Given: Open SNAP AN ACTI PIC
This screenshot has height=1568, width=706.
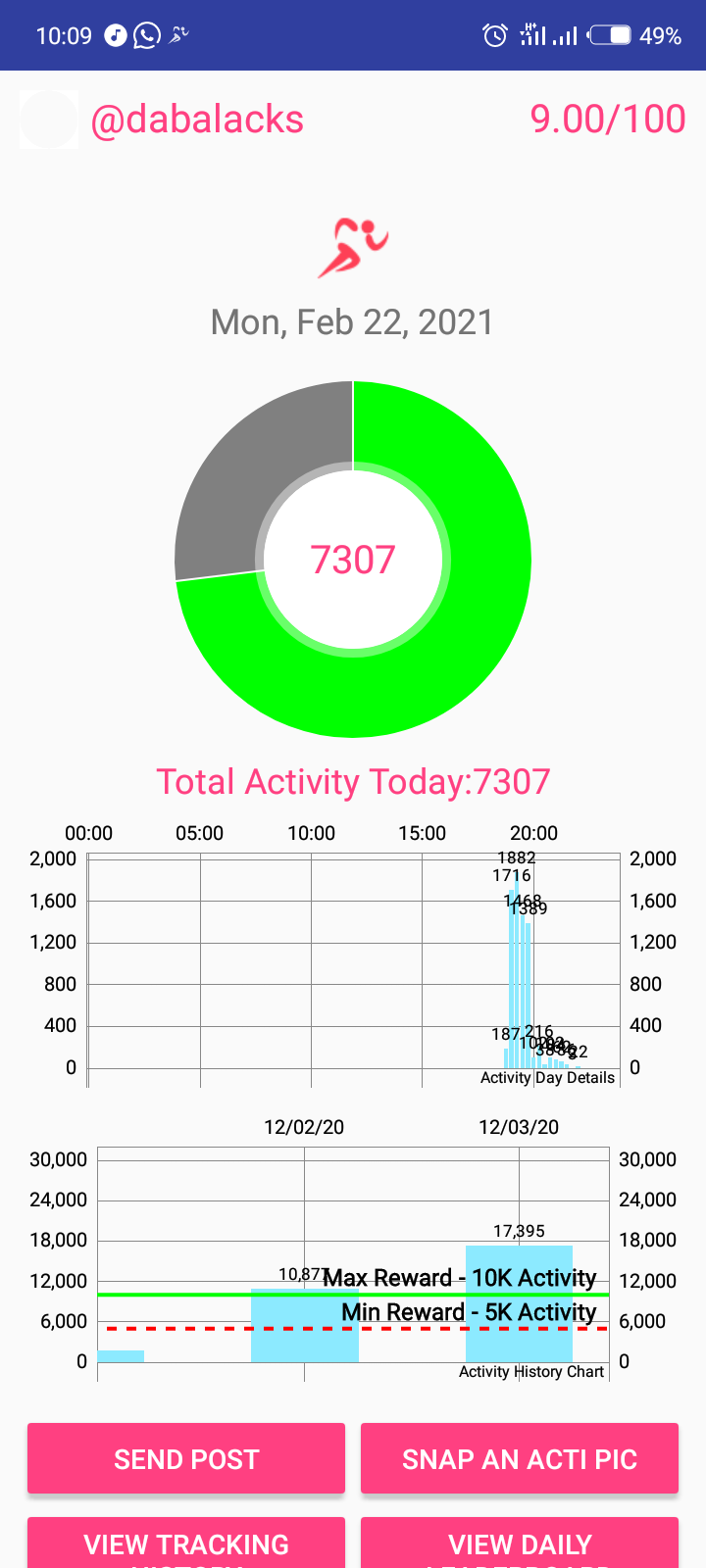Looking at the screenshot, I should (520, 1458).
